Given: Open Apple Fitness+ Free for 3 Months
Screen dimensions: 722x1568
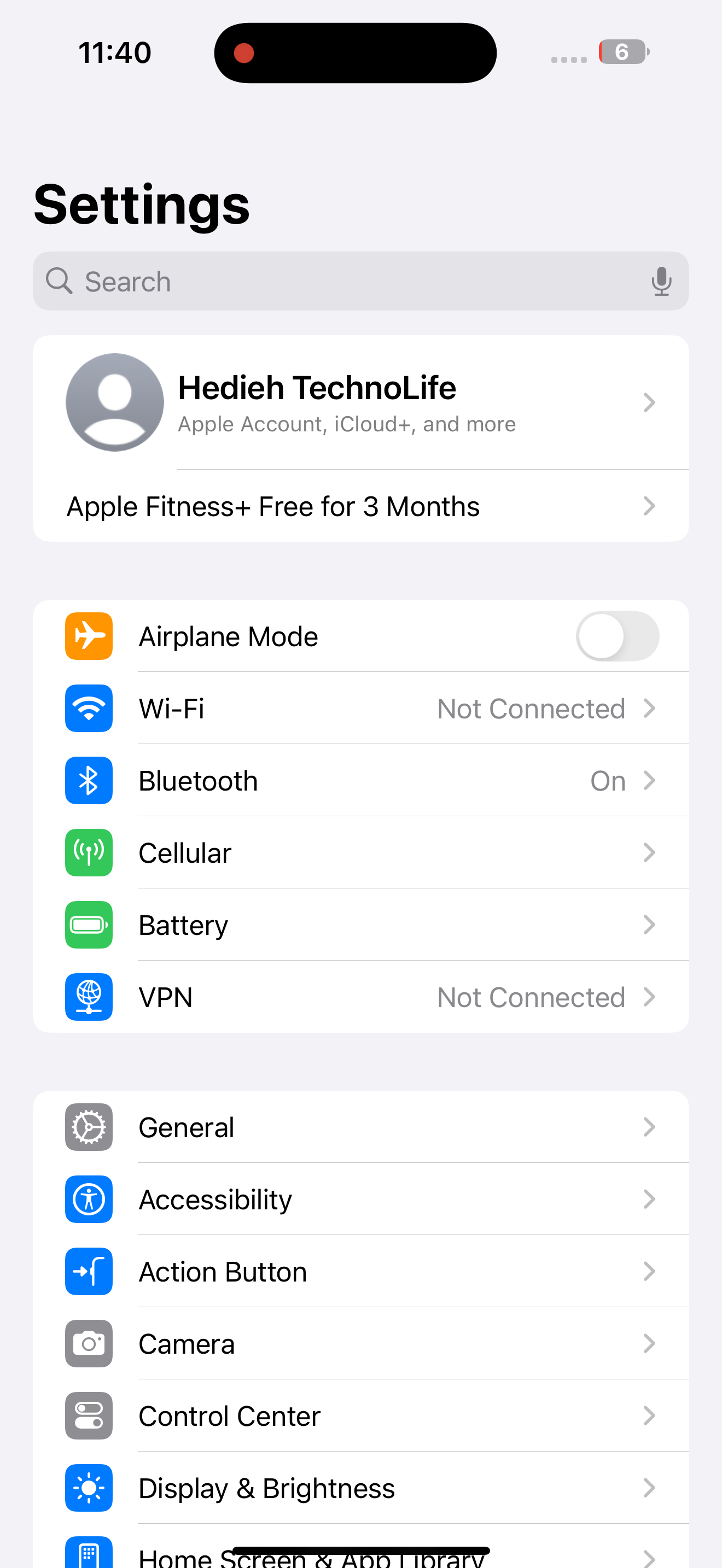Looking at the screenshot, I should coord(360,506).
